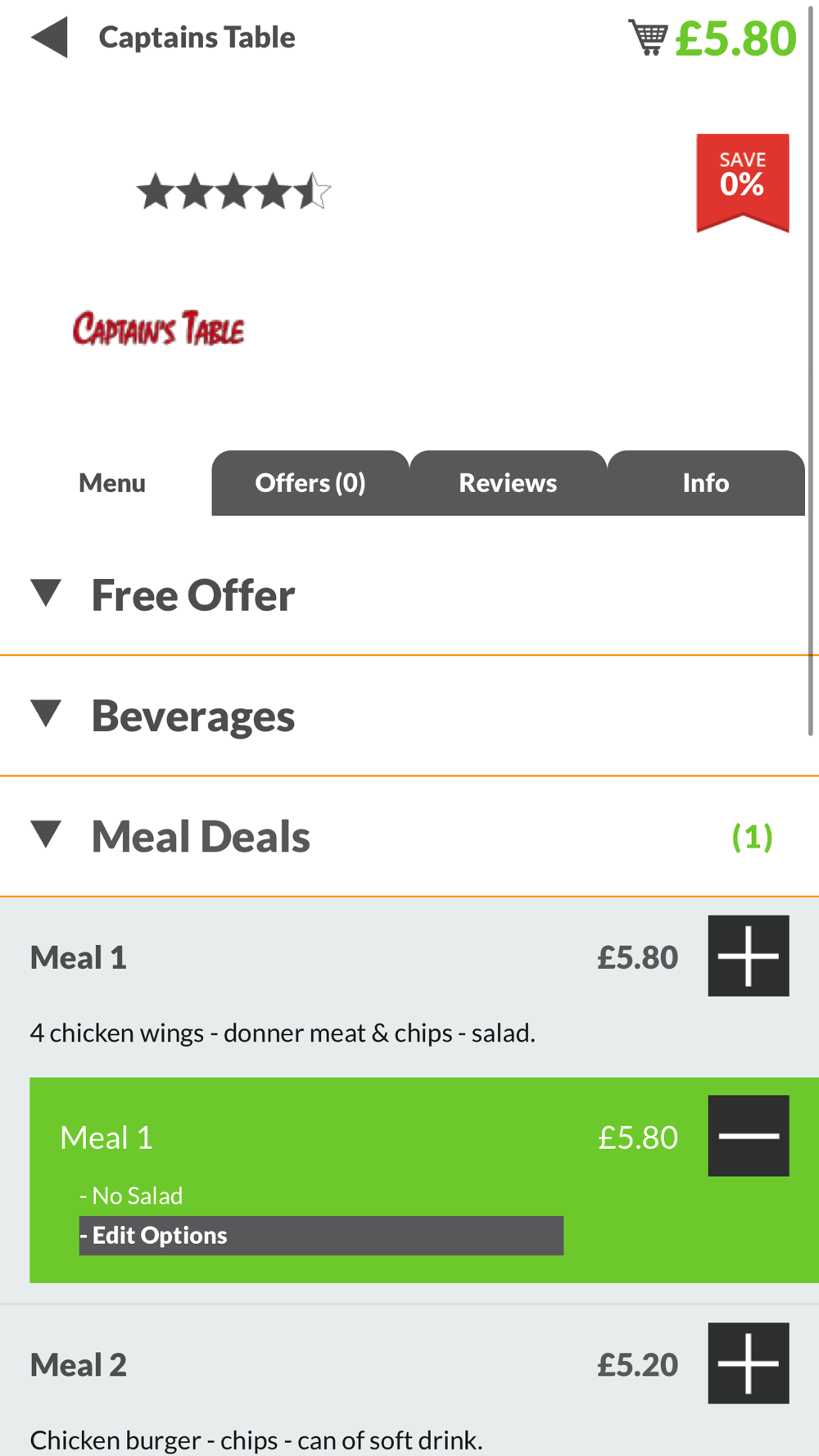Switch to the Offers (0) tab
Screen dimensions: 819x1456
[x=310, y=482]
